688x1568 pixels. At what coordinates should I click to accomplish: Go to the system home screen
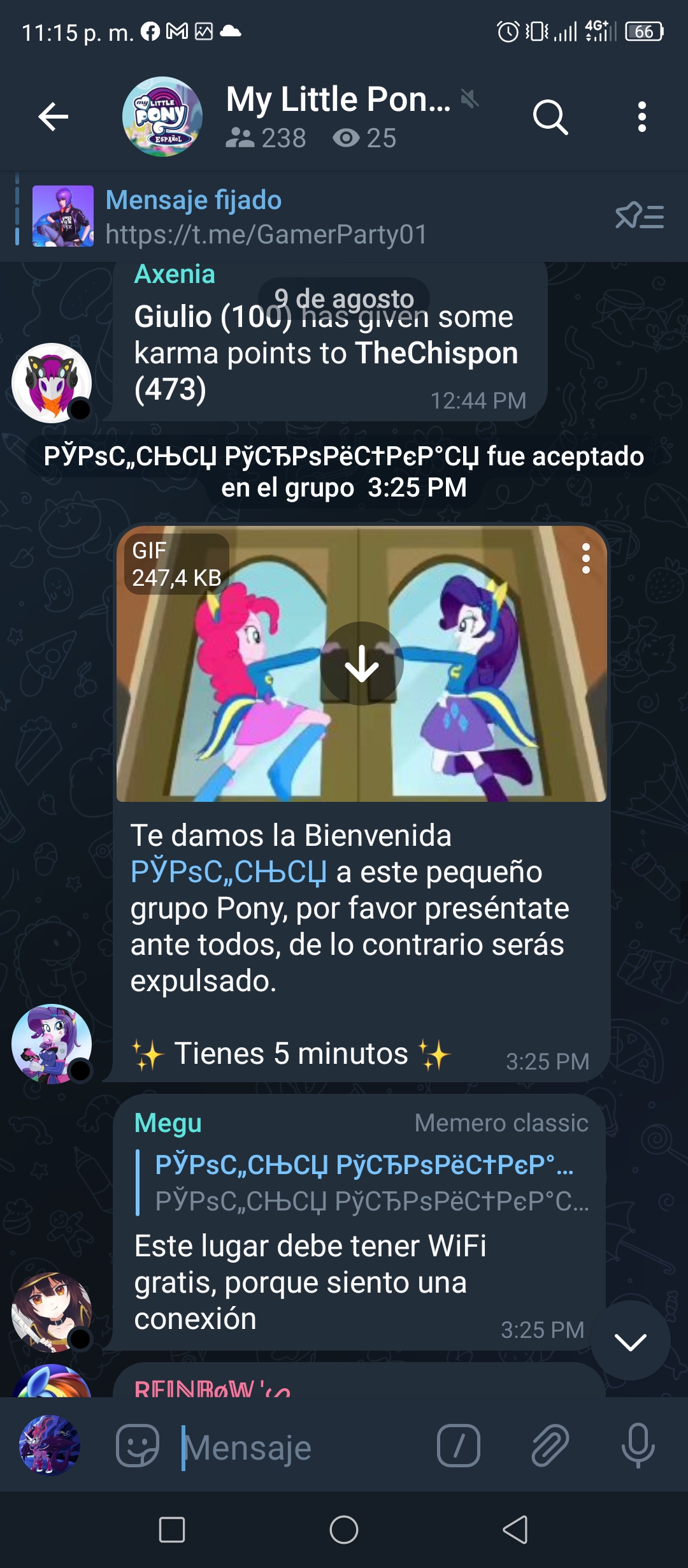tap(344, 1530)
